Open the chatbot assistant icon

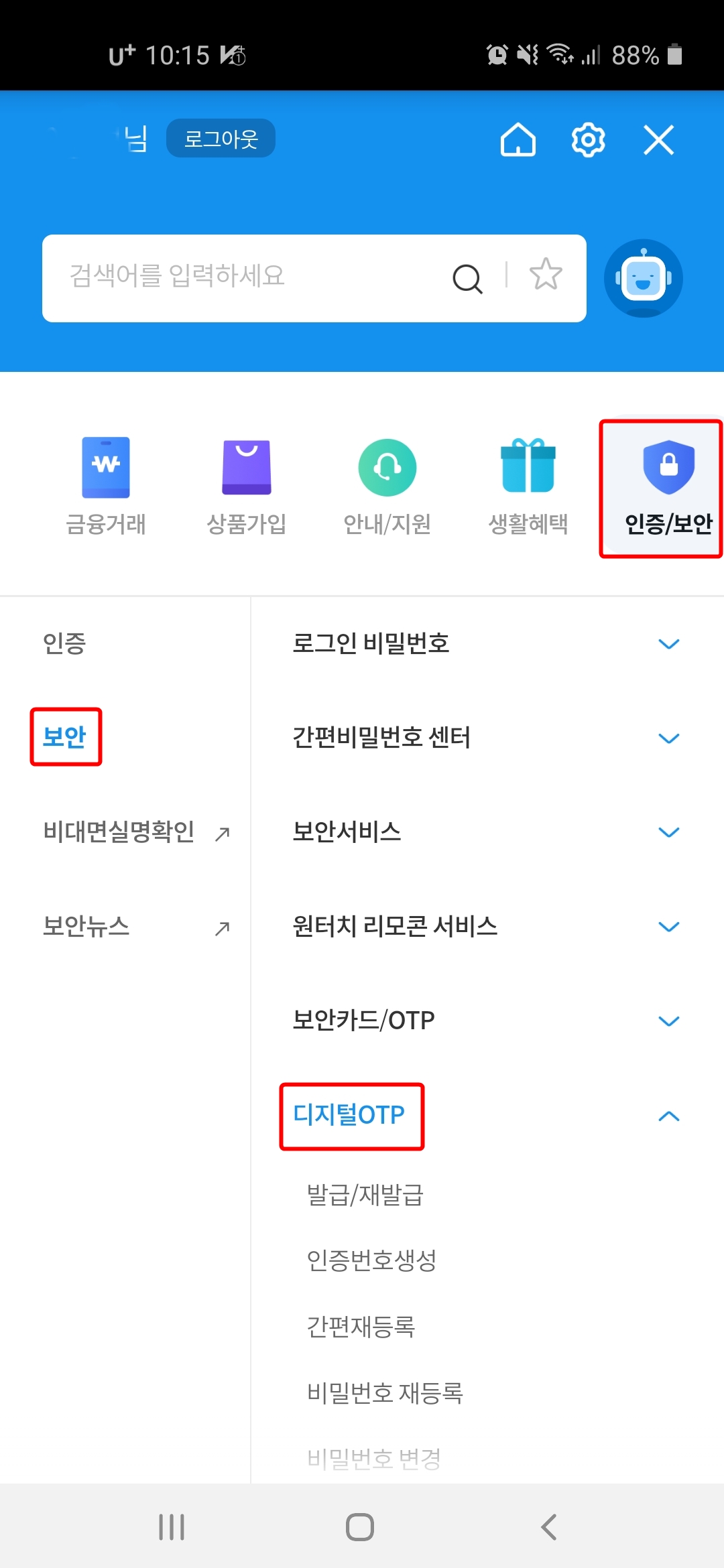(642, 277)
